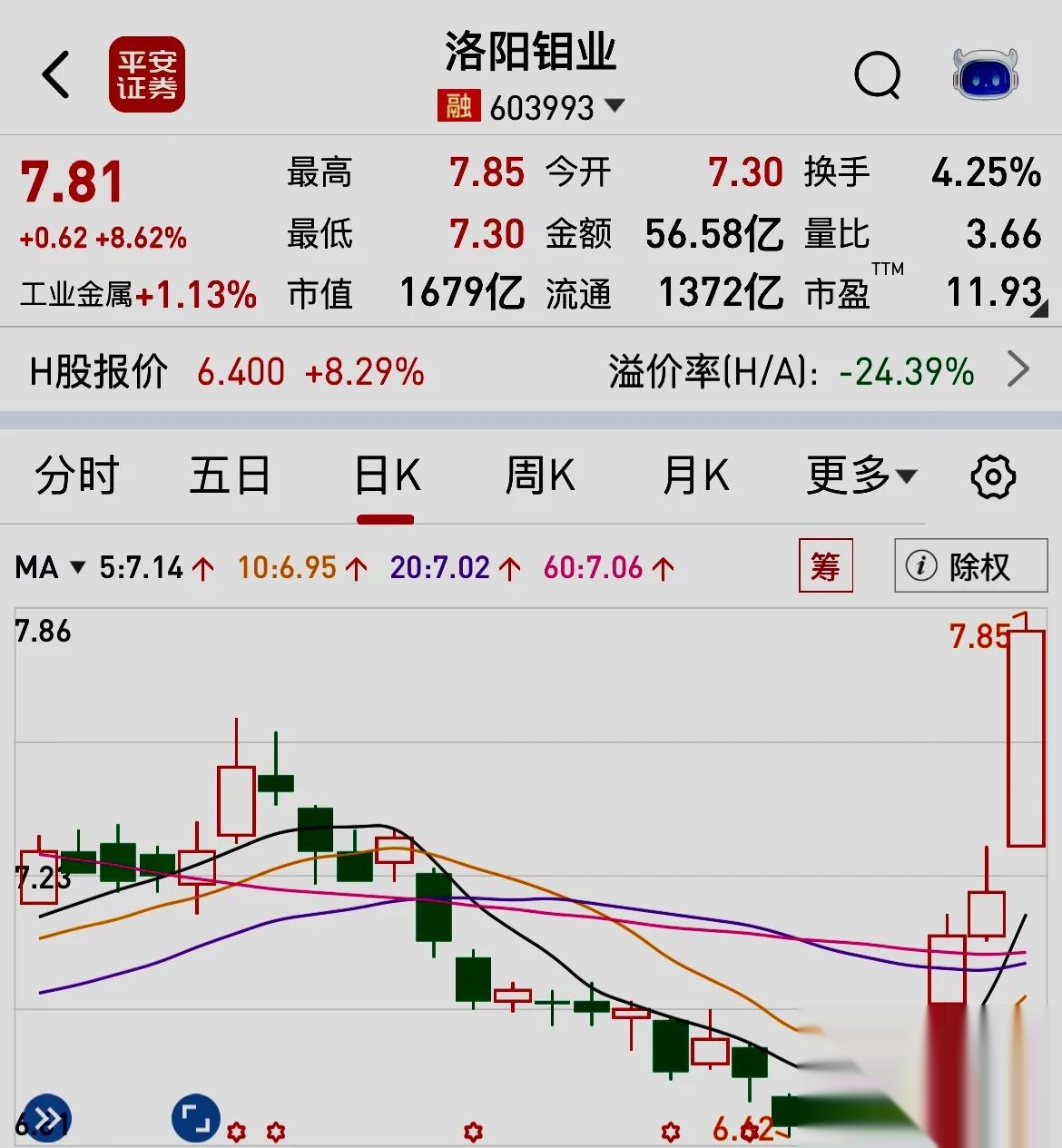The image size is (1062, 1148).
Task: Select the 日K chart tab
Action: pyautogui.click(x=387, y=476)
